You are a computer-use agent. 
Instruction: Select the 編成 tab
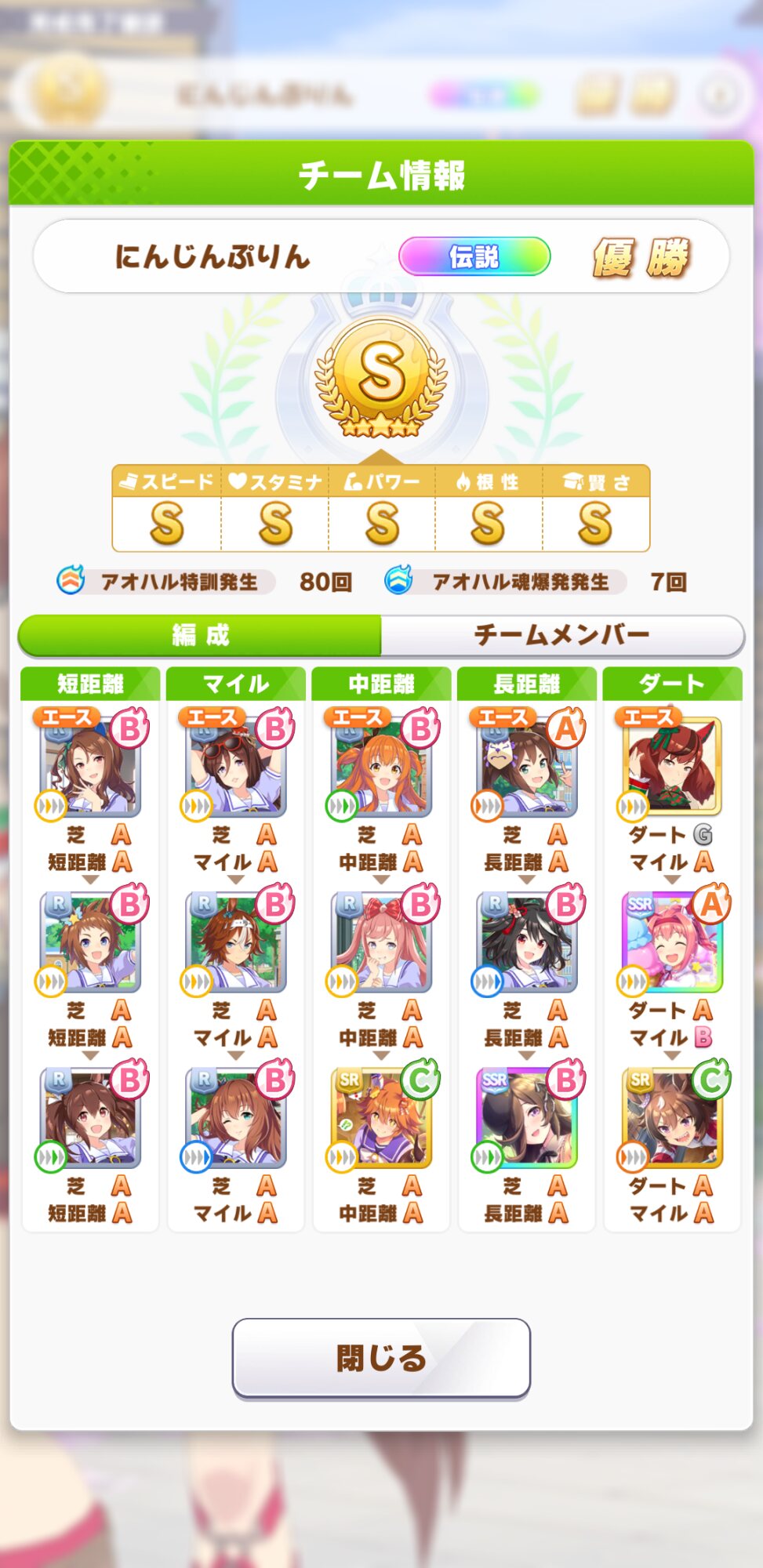tap(200, 634)
